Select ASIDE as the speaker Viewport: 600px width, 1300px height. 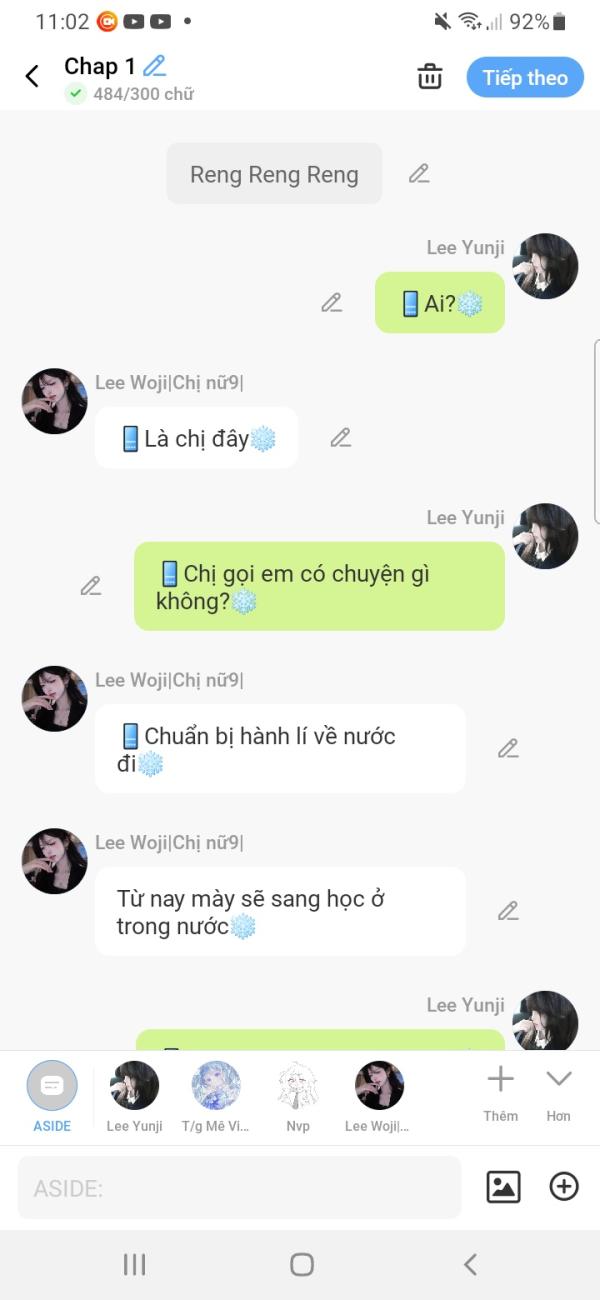(x=52, y=1096)
